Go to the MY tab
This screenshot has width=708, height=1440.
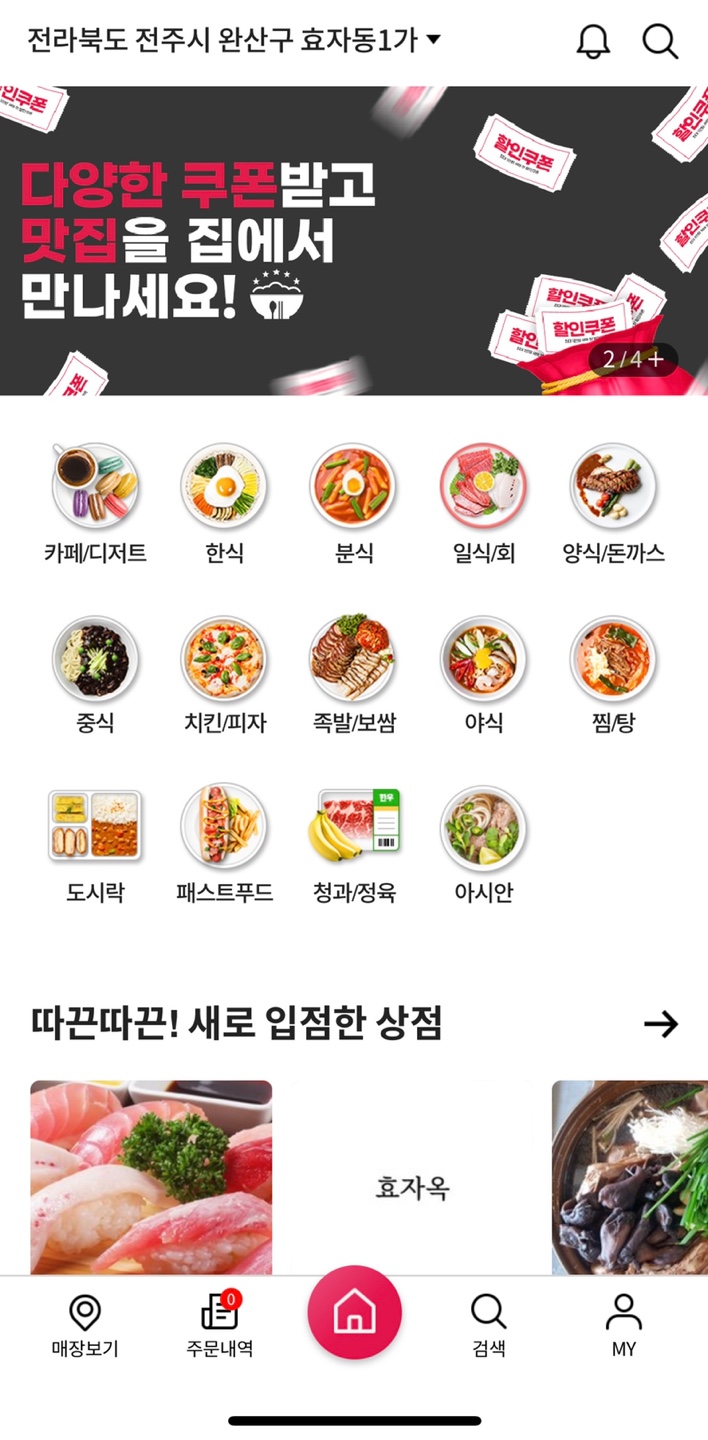(623, 1326)
